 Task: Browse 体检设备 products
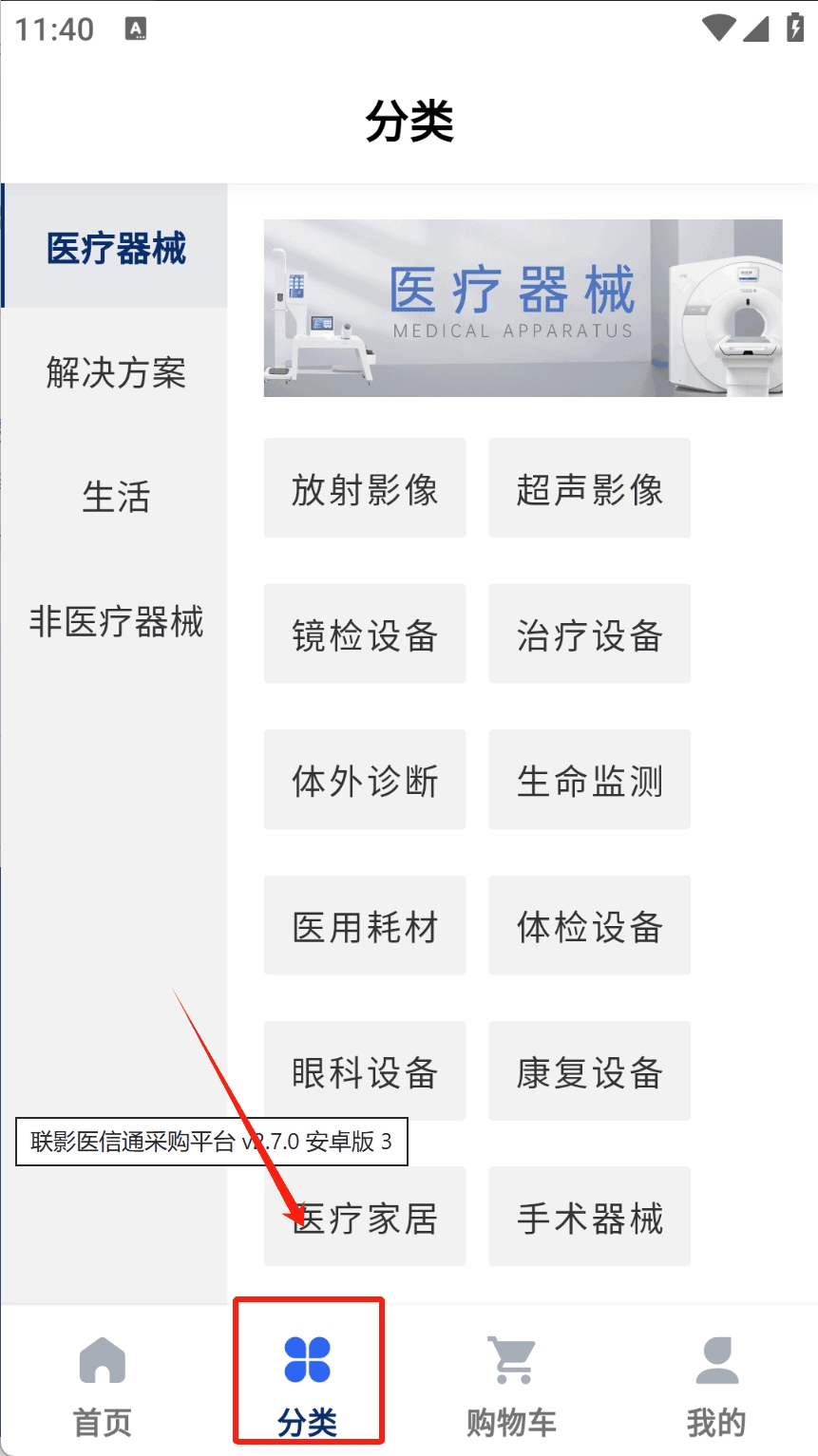coord(589,926)
